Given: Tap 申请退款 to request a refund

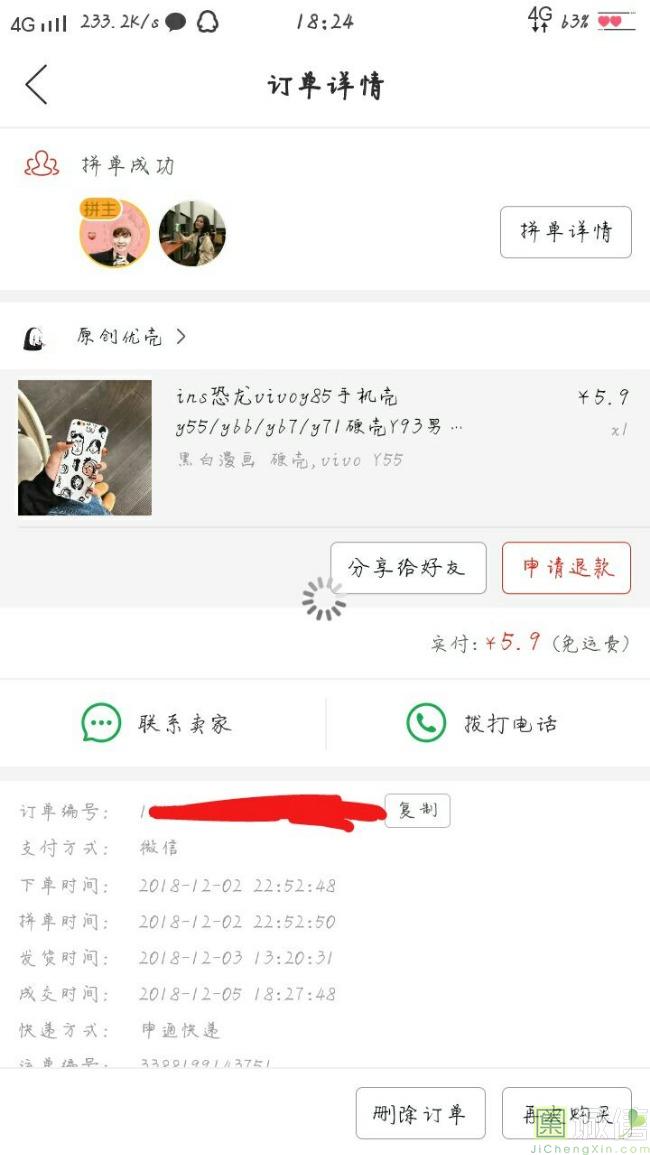Looking at the screenshot, I should pos(566,568).
